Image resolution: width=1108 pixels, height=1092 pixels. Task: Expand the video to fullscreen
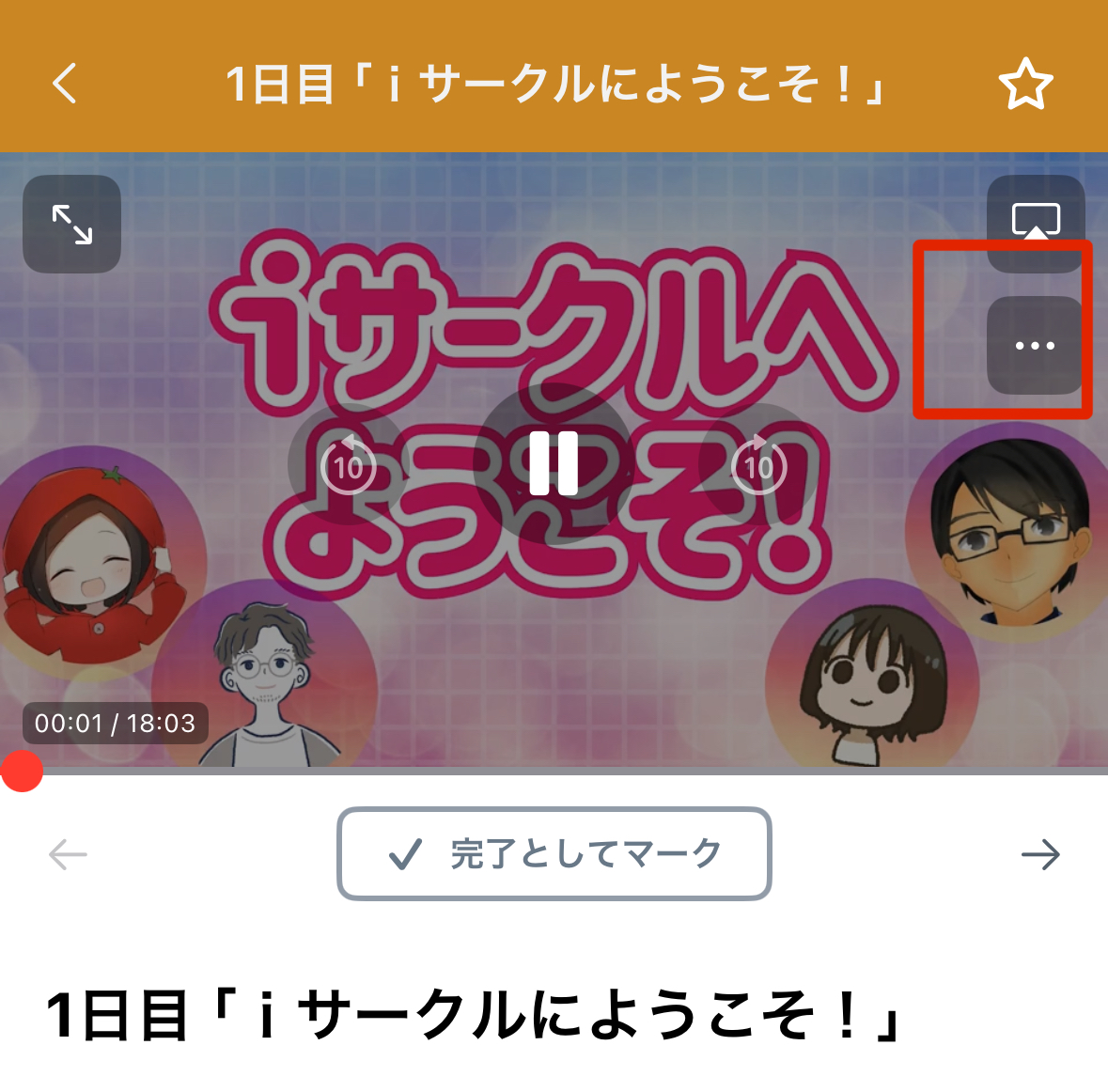point(72,225)
